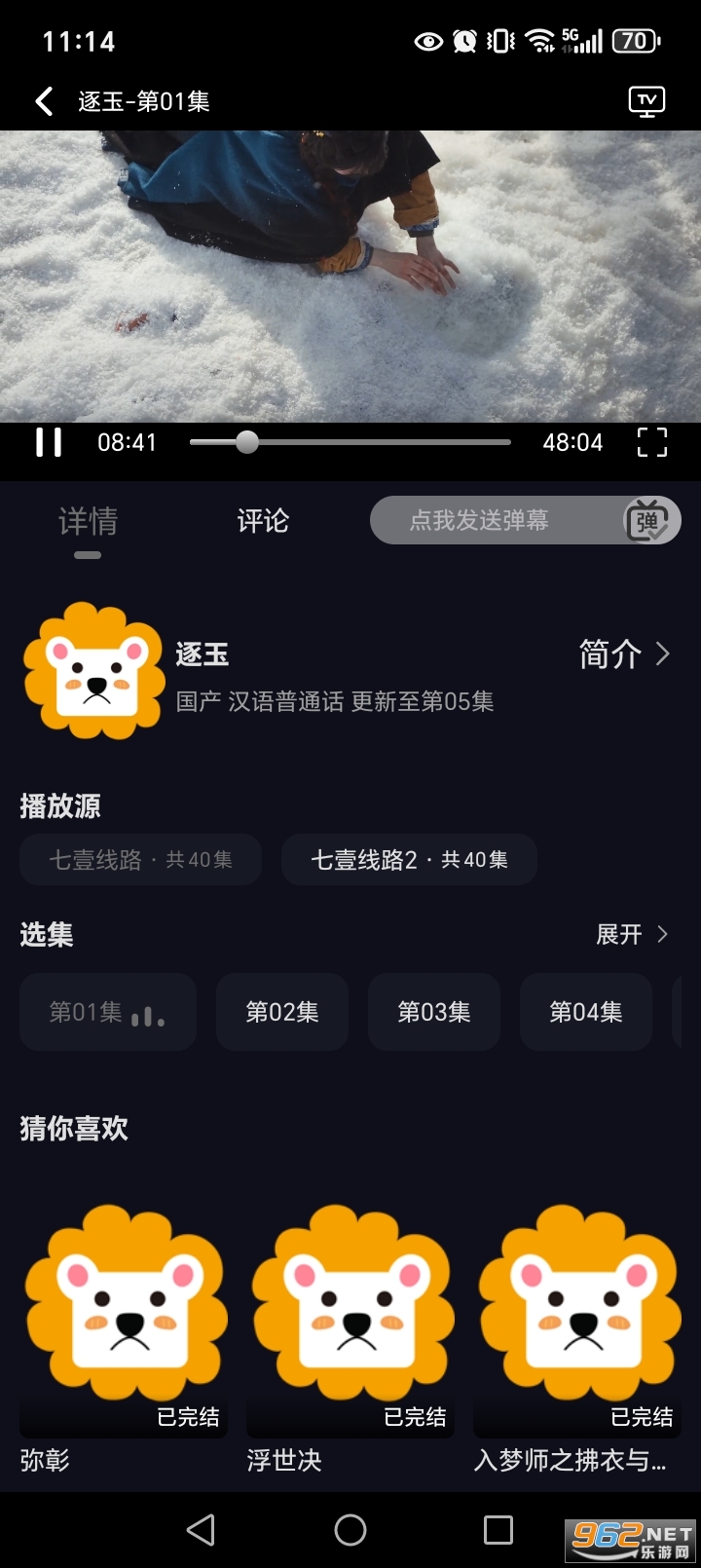
Task: Open the recommended show 浮世决
Action: click(350, 1315)
